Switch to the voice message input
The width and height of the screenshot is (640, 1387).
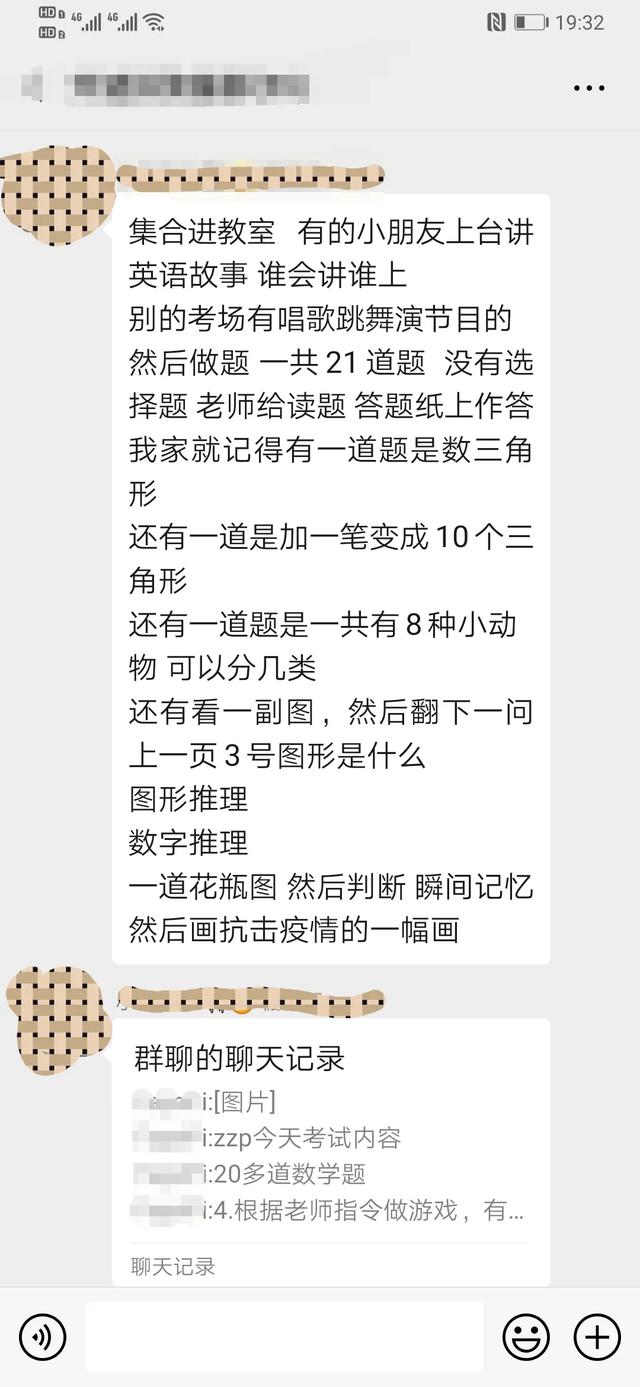(x=42, y=1337)
